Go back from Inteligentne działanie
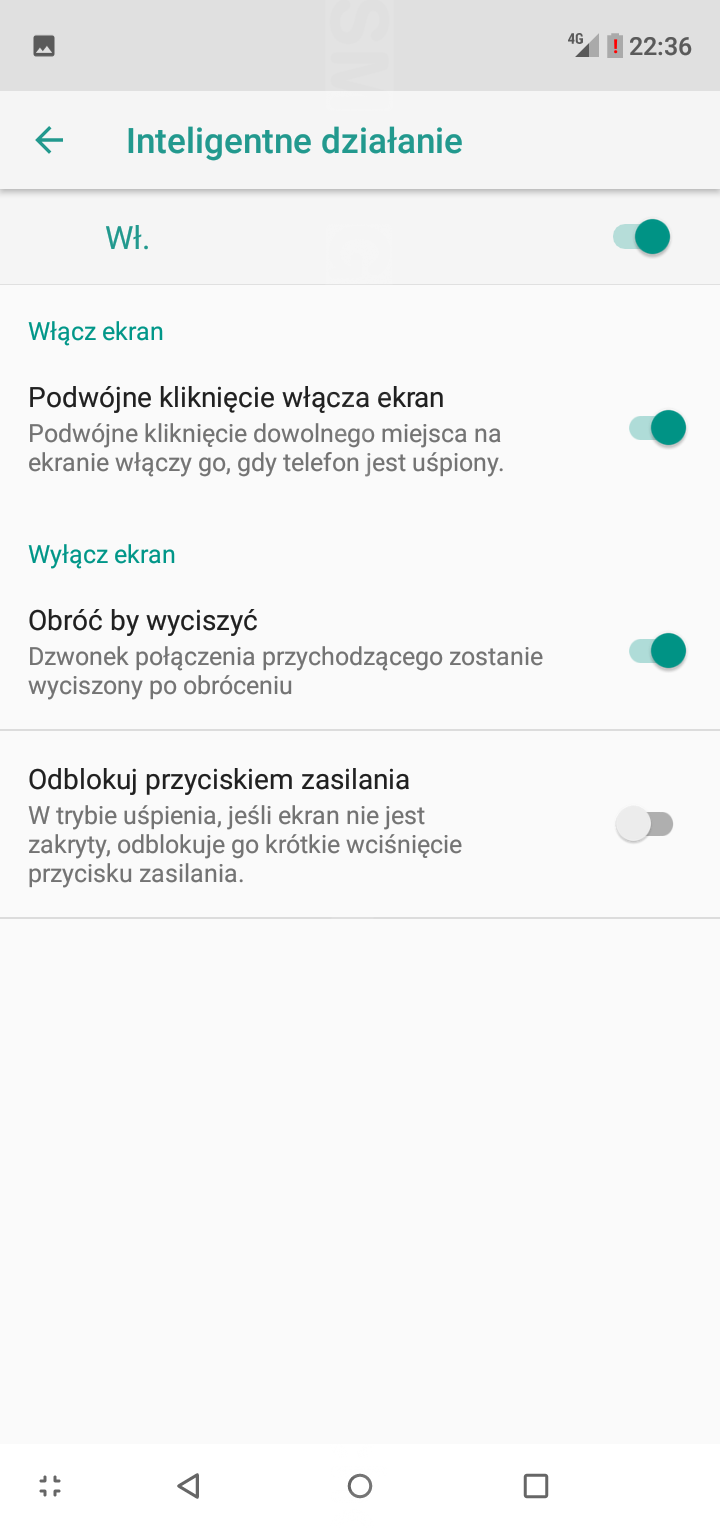 [x=49, y=141]
